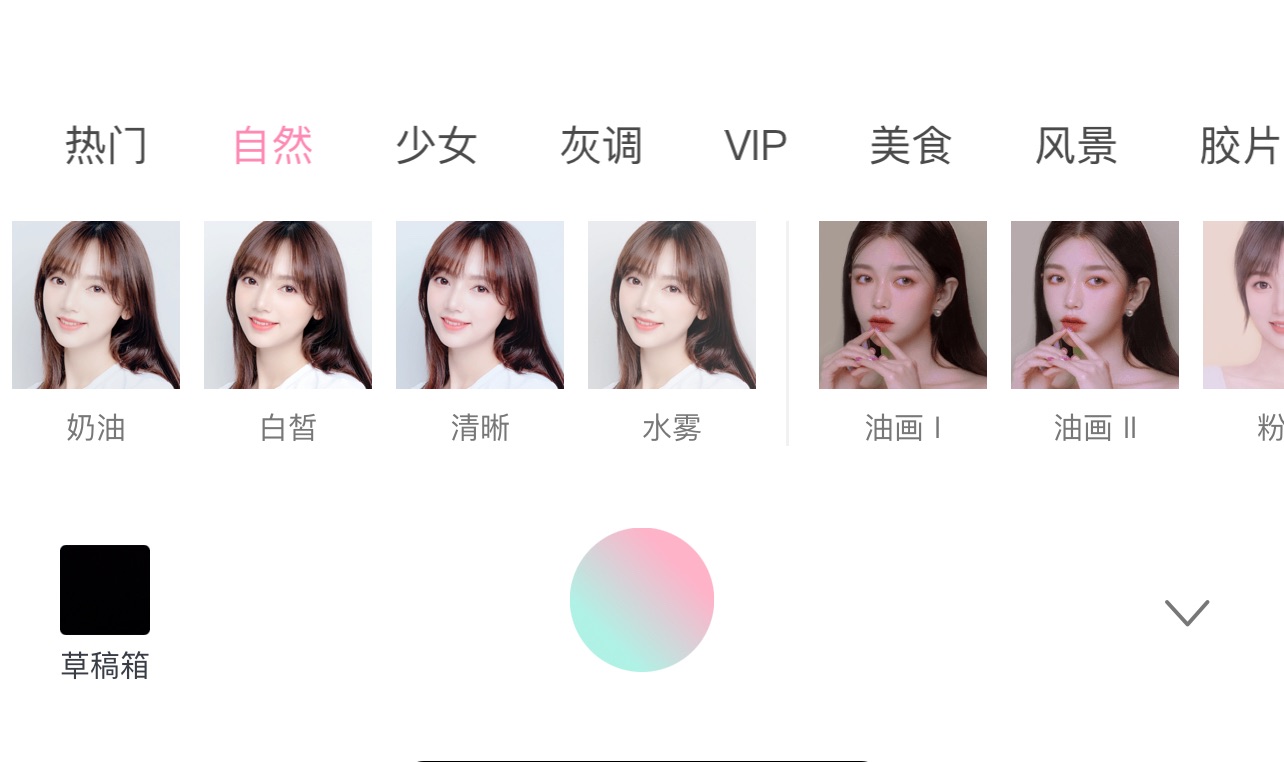
Task: Apply the 白皙 filter
Action: coord(288,305)
